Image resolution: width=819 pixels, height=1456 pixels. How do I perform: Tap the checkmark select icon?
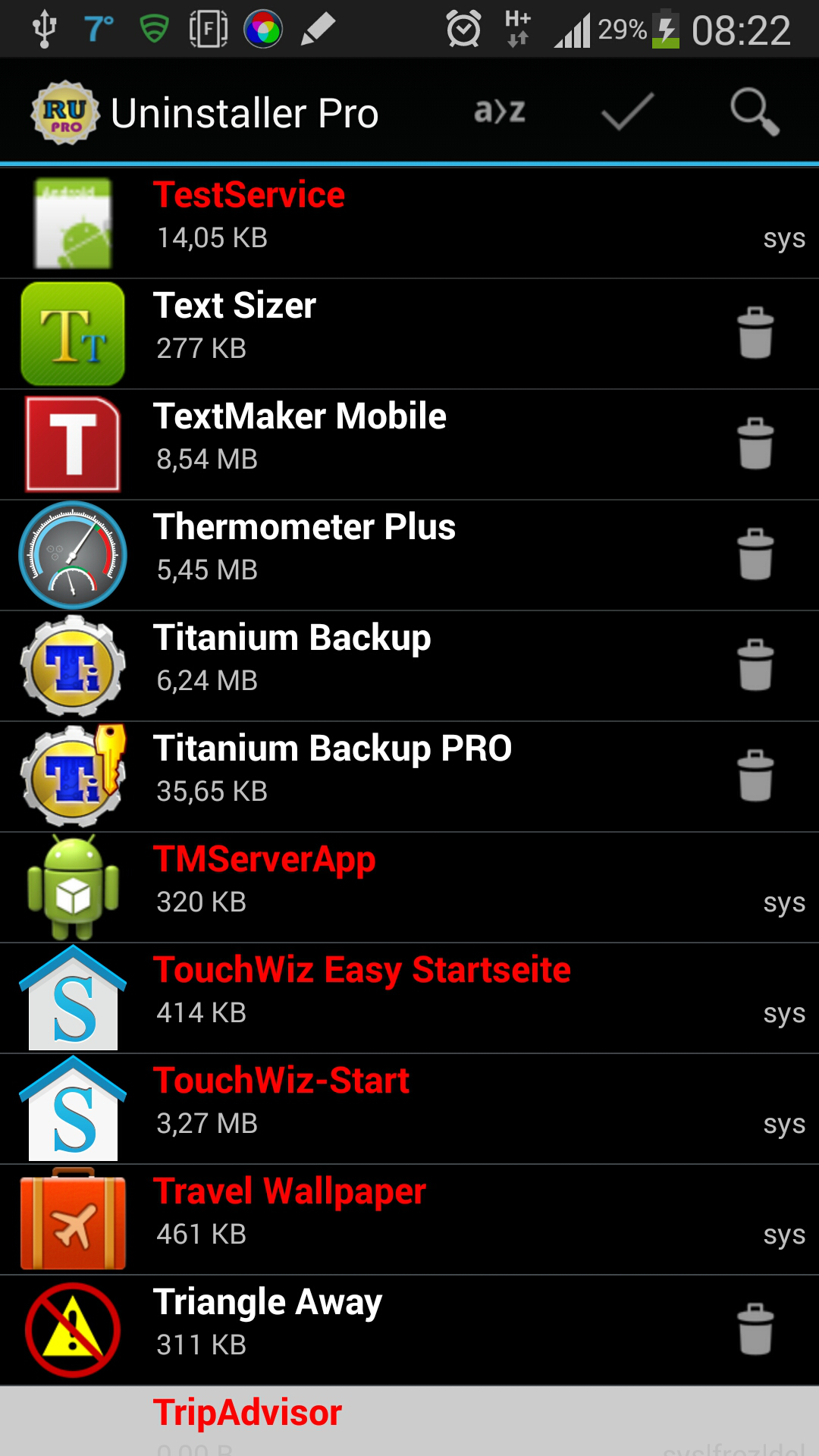(x=627, y=111)
